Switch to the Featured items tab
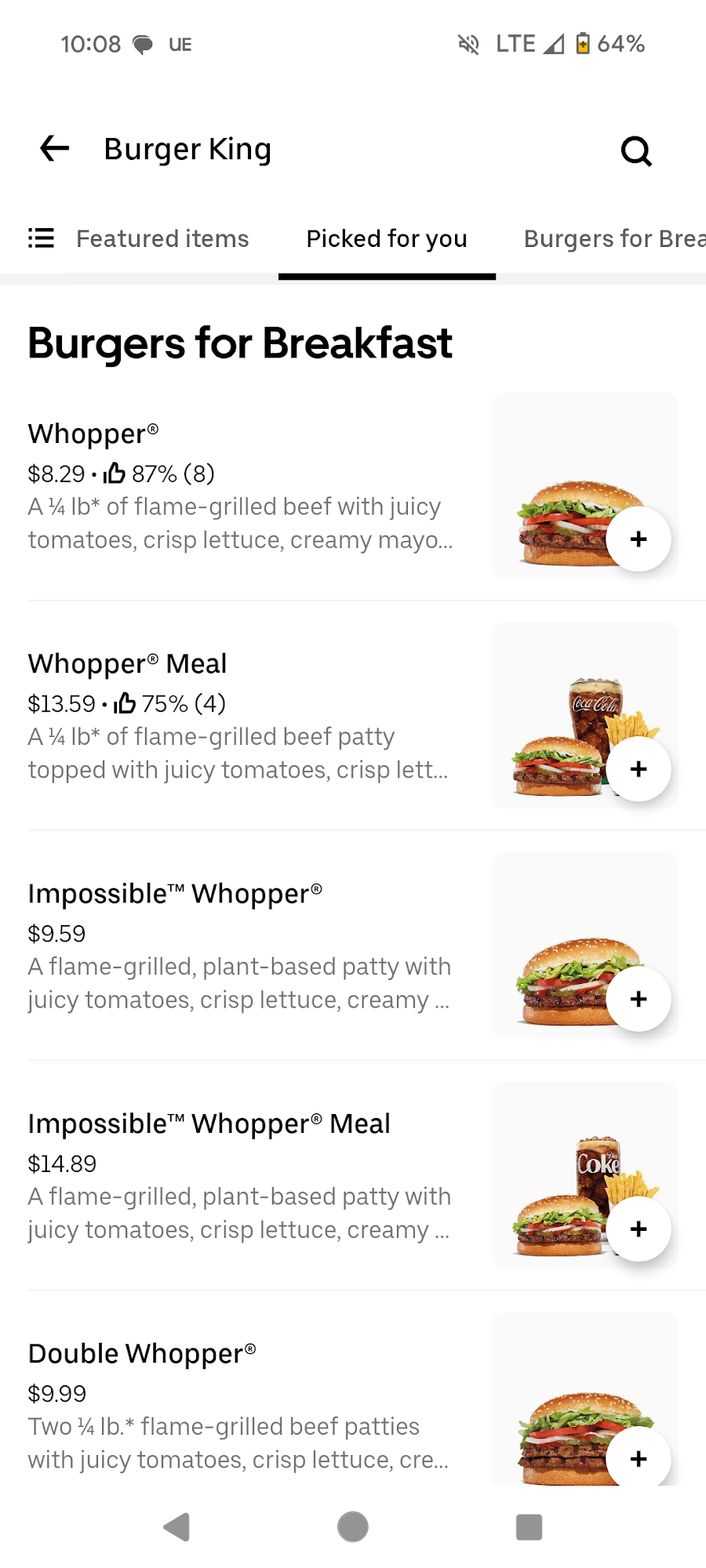The image size is (706, 1568). [x=162, y=238]
